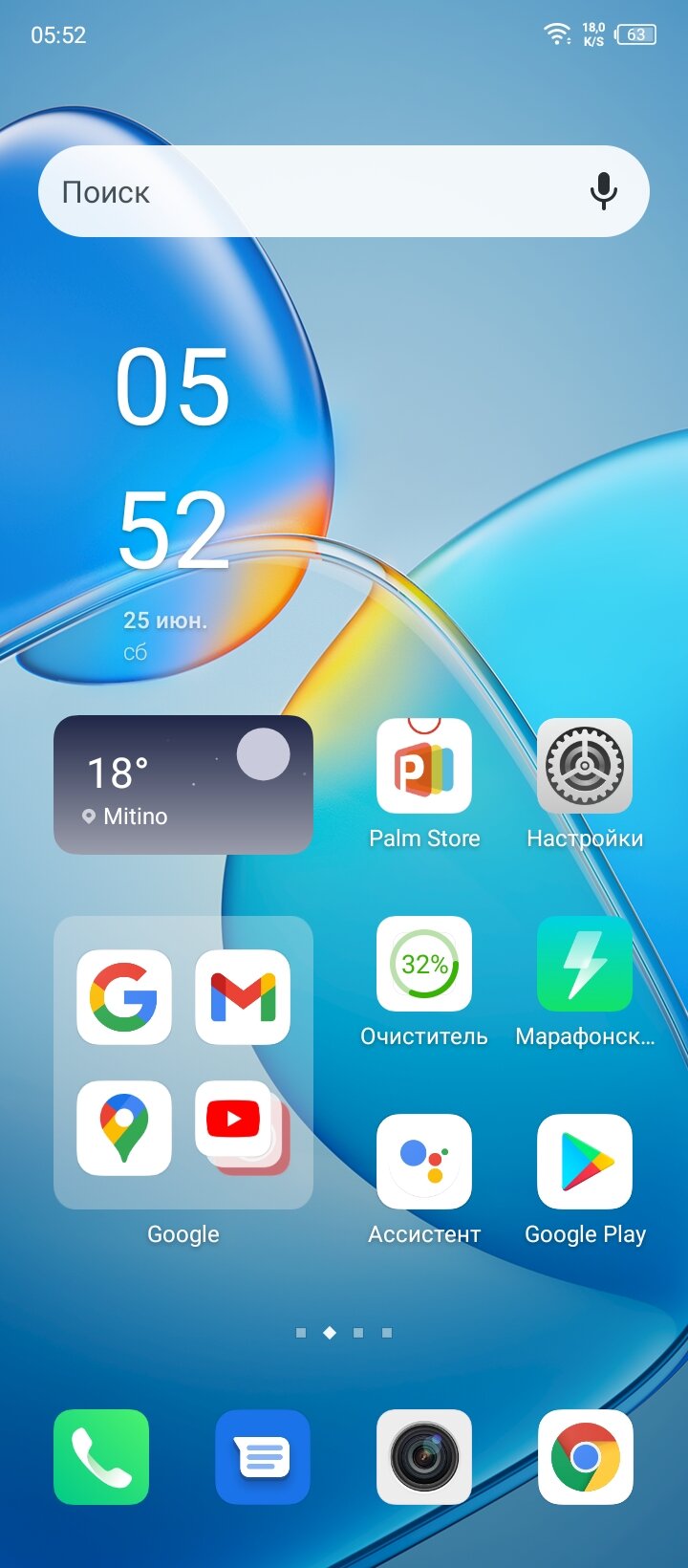
Task: Open the clock widget showing 05 52
Action: pos(173,459)
